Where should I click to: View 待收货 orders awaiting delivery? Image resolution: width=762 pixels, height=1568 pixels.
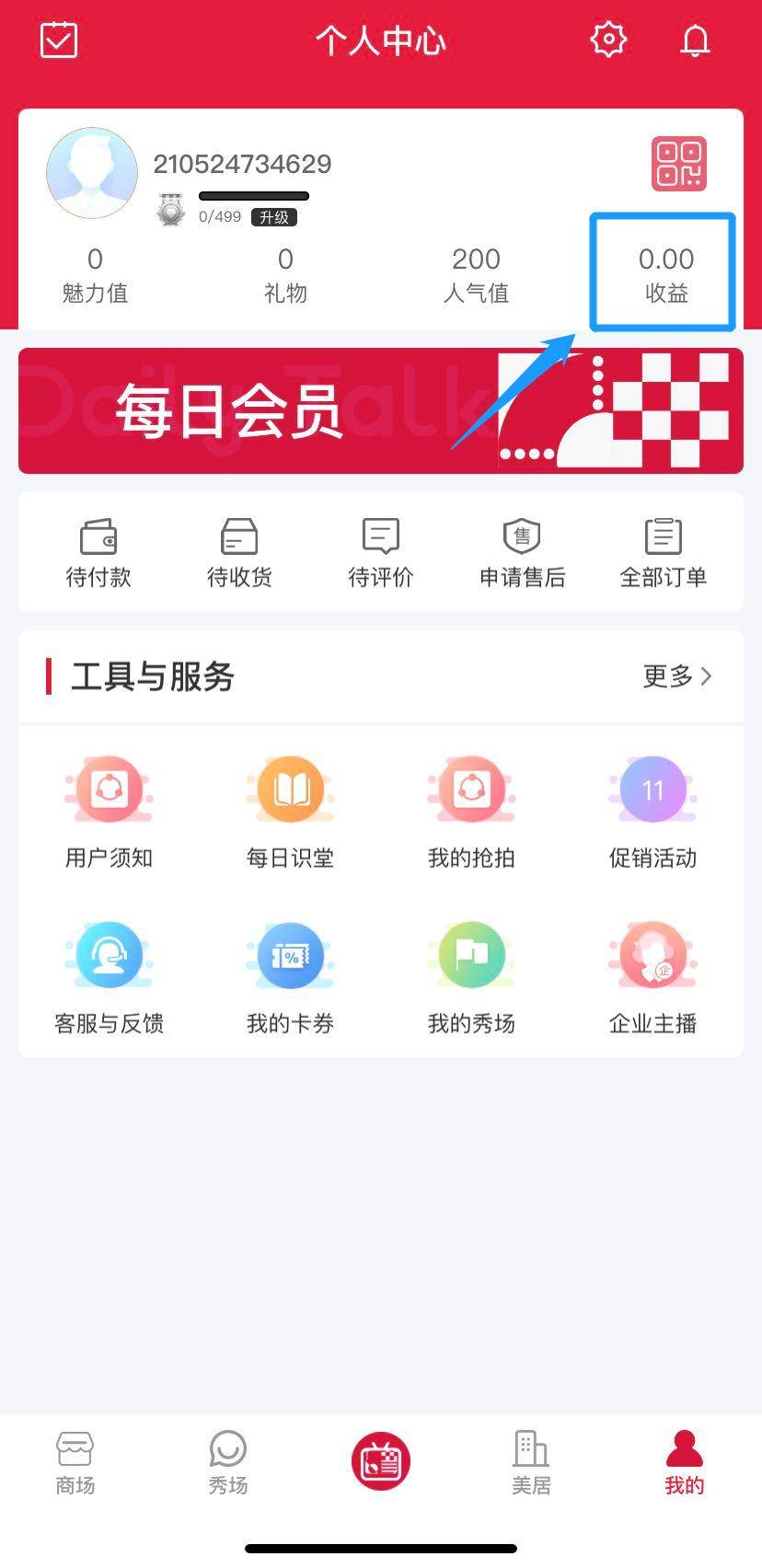[239, 552]
